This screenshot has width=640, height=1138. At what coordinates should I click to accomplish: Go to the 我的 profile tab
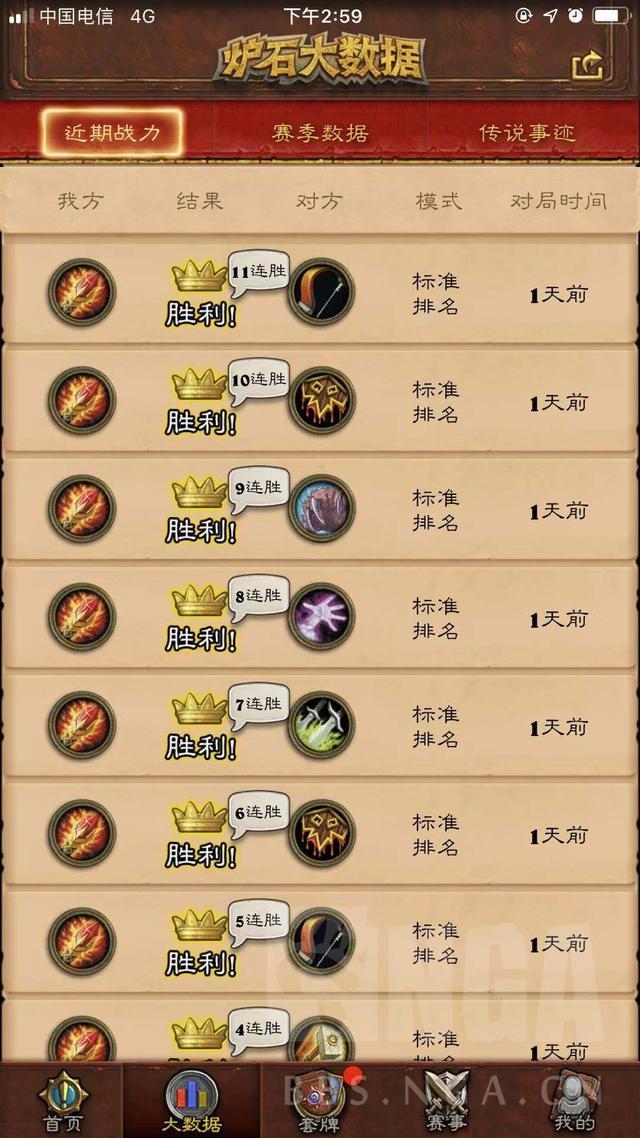point(574,1100)
